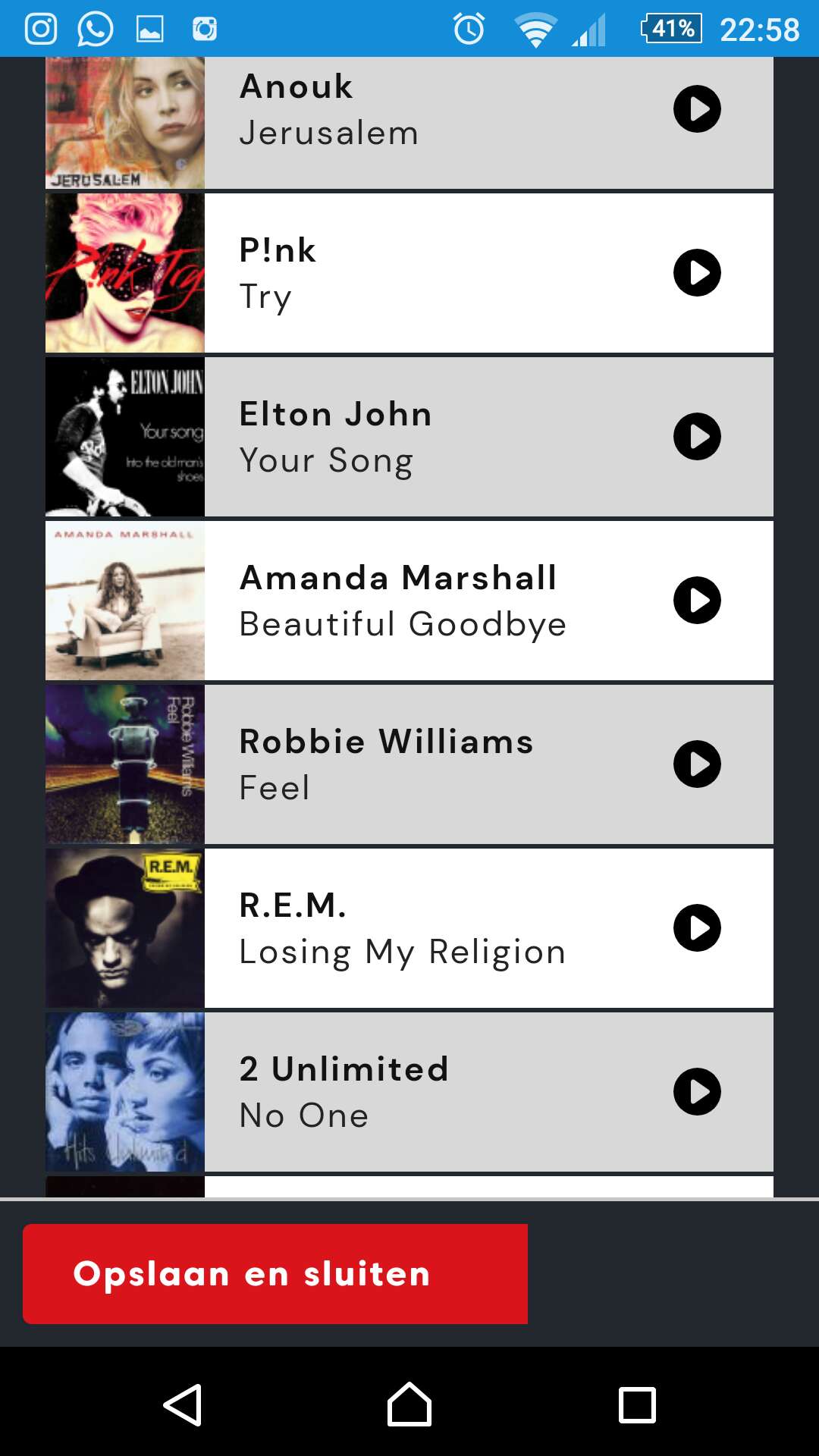Play Elton John's Your Song
This screenshot has width=819, height=1456.
click(x=697, y=437)
